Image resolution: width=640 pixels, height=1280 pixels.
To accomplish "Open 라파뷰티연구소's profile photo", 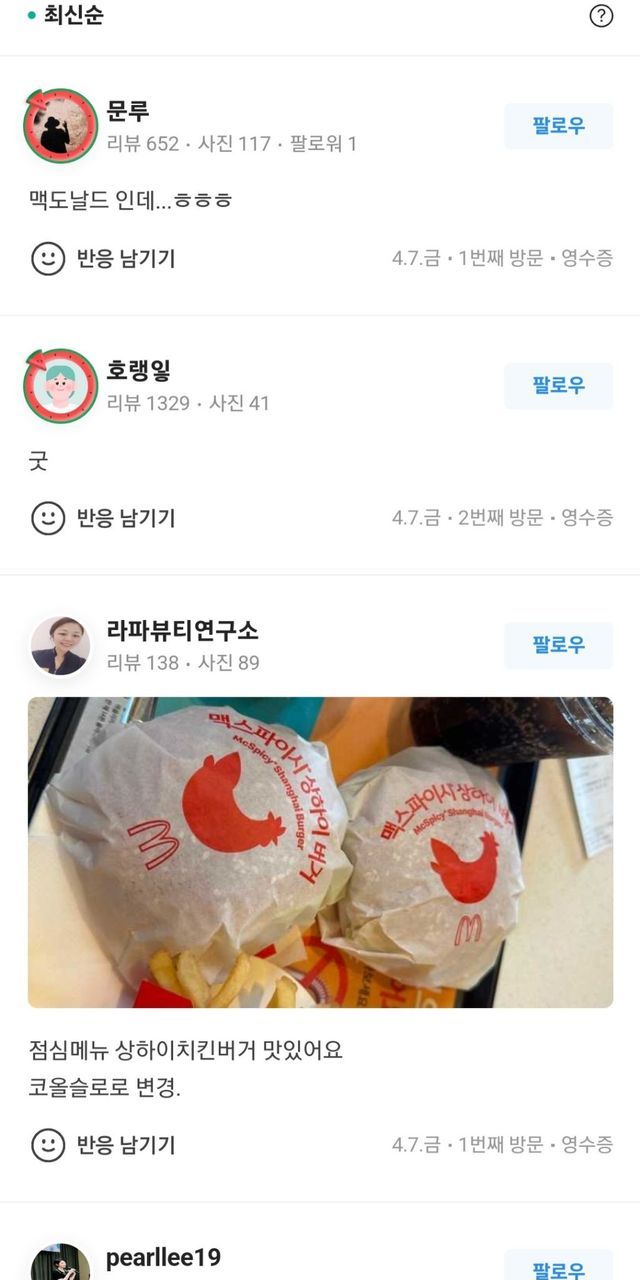I will 60,646.
